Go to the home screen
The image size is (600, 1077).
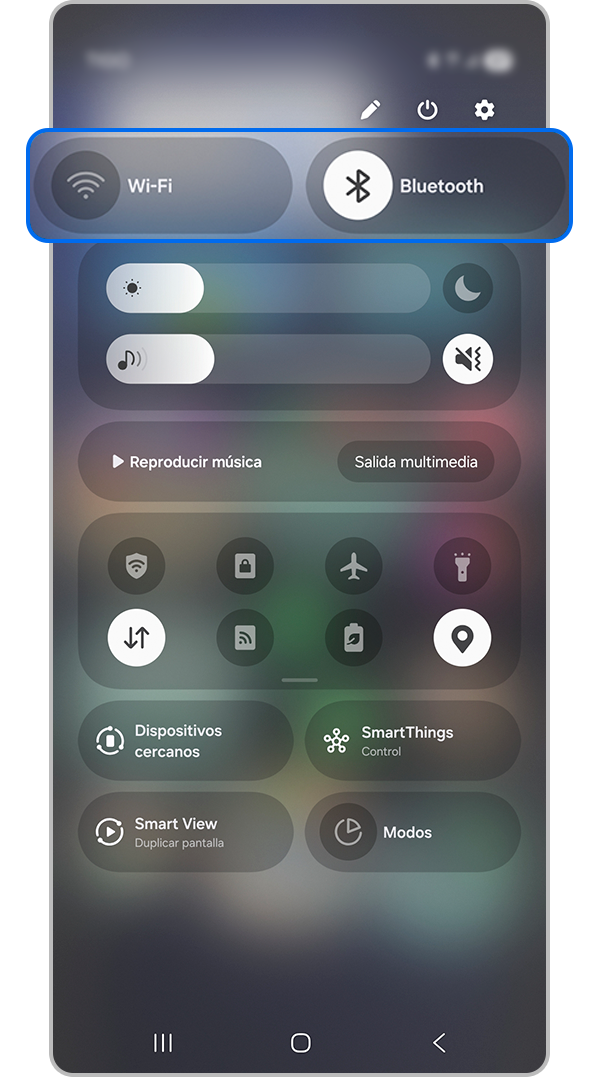pos(300,1043)
